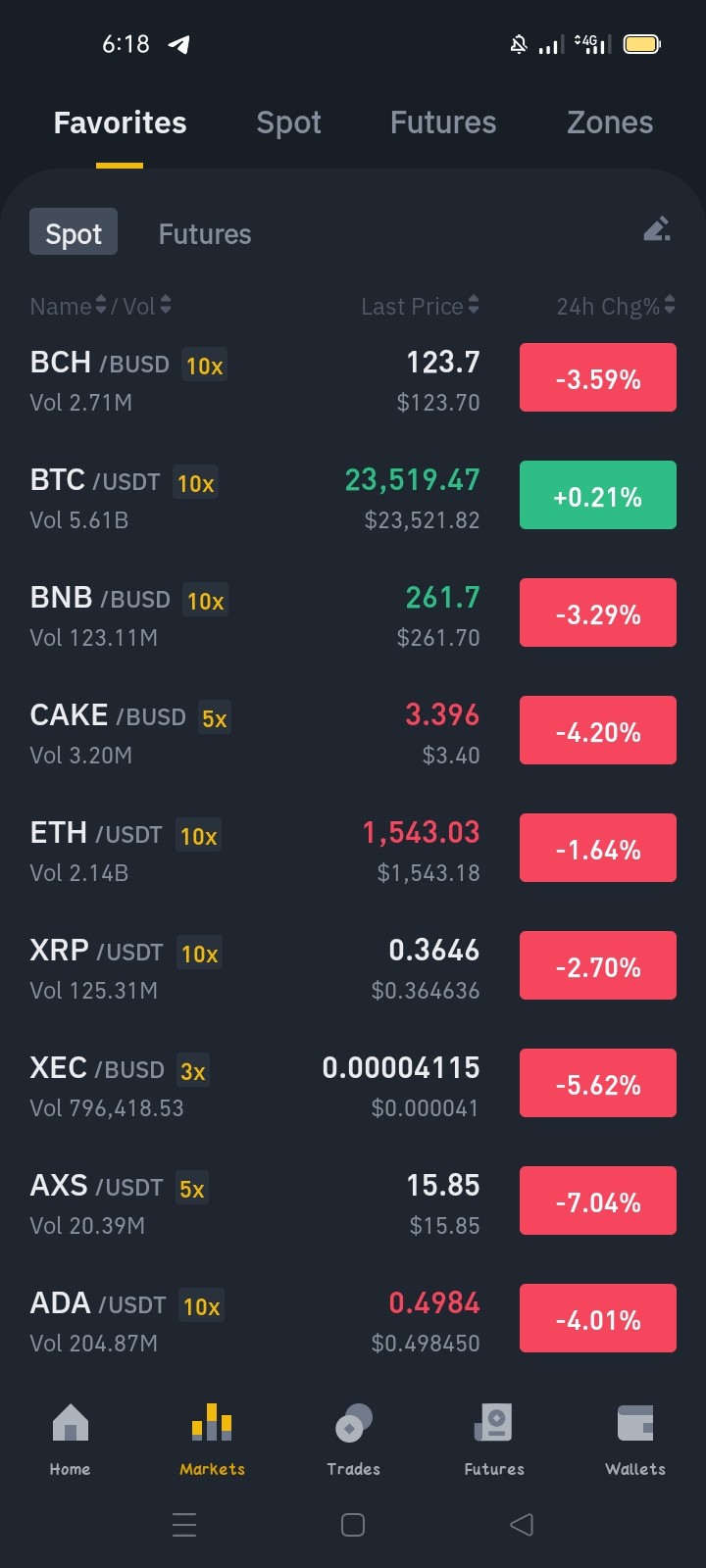Switch to the Zones top tab
This screenshot has height=1568, width=706.
(x=610, y=122)
